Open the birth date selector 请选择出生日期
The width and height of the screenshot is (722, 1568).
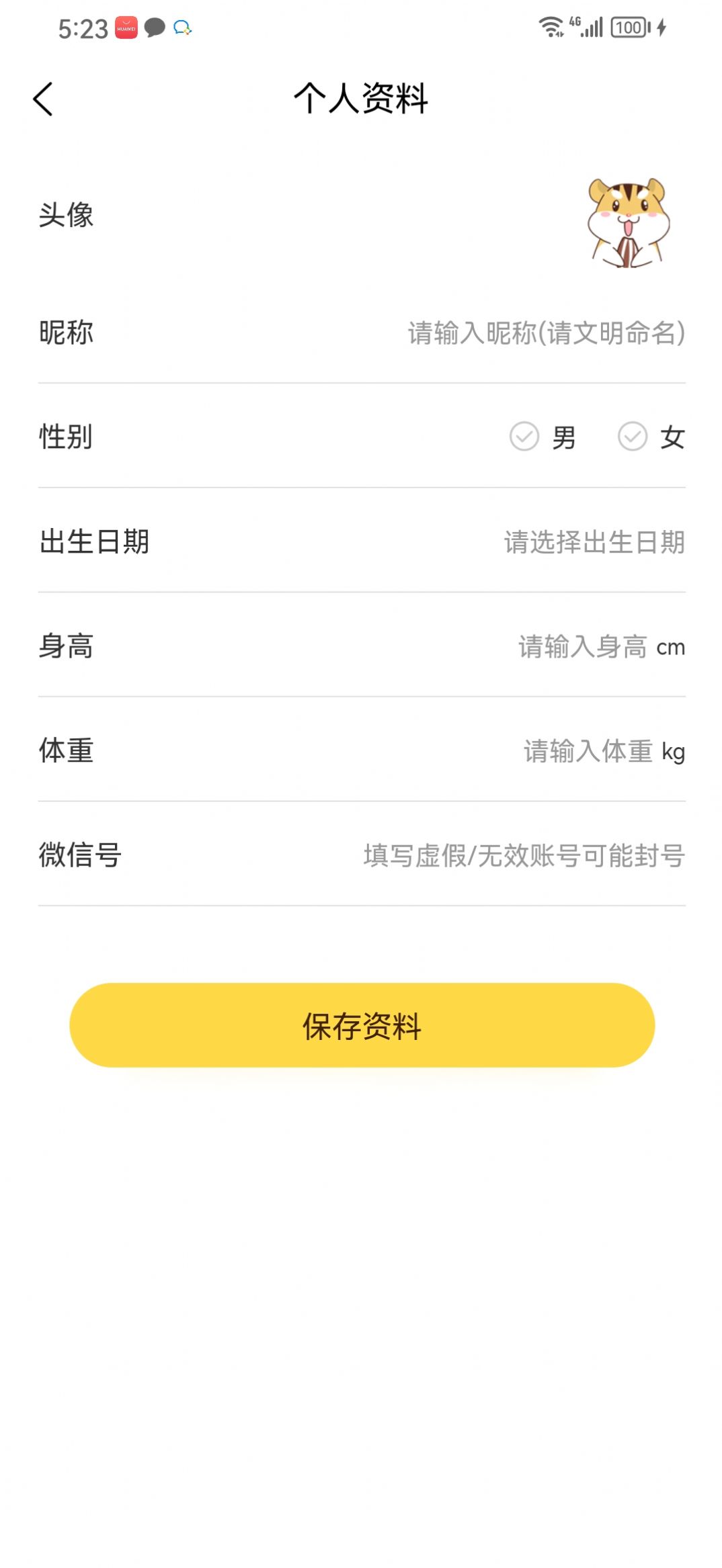pyautogui.click(x=594, y=542)
